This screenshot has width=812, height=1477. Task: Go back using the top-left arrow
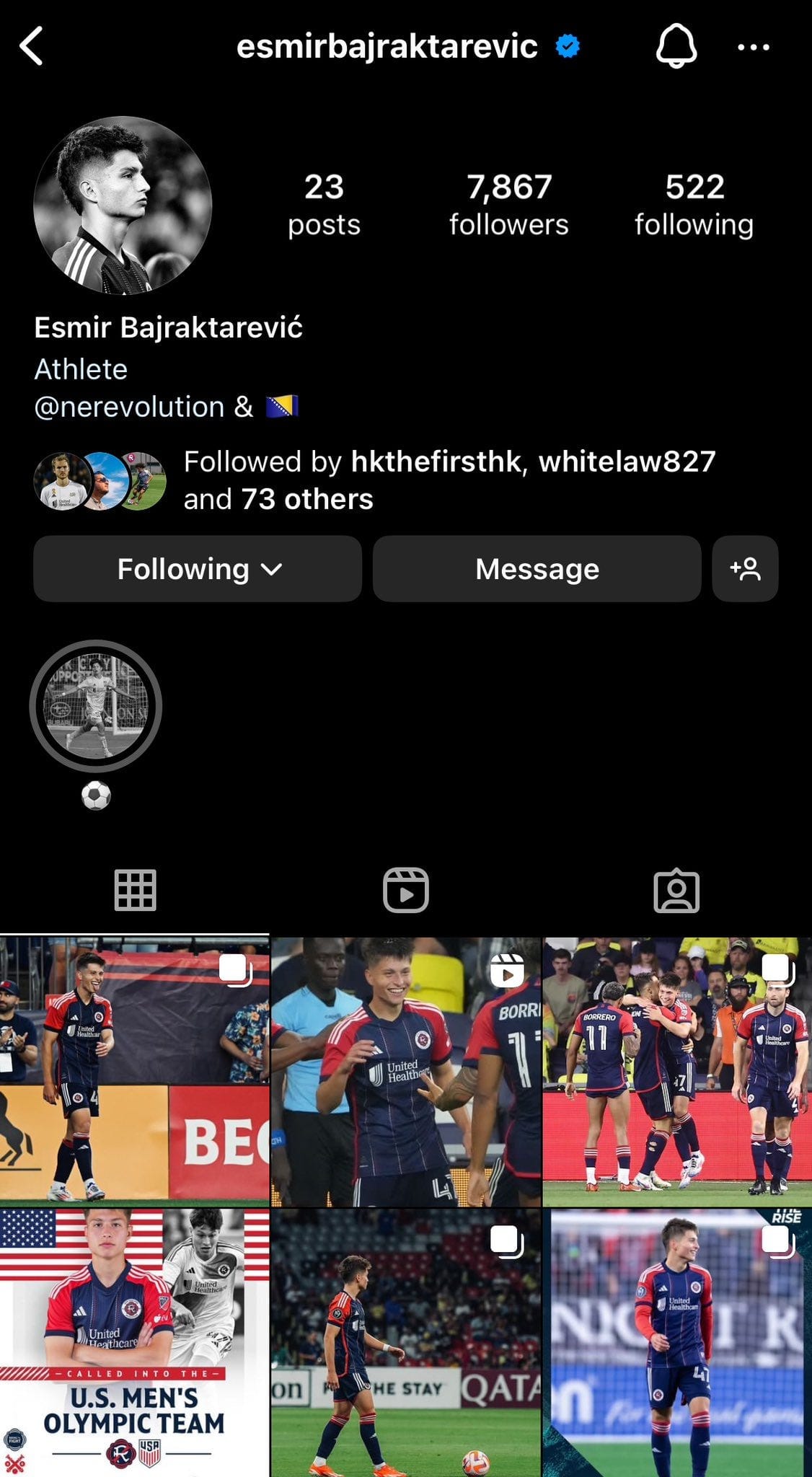point(32,47)
